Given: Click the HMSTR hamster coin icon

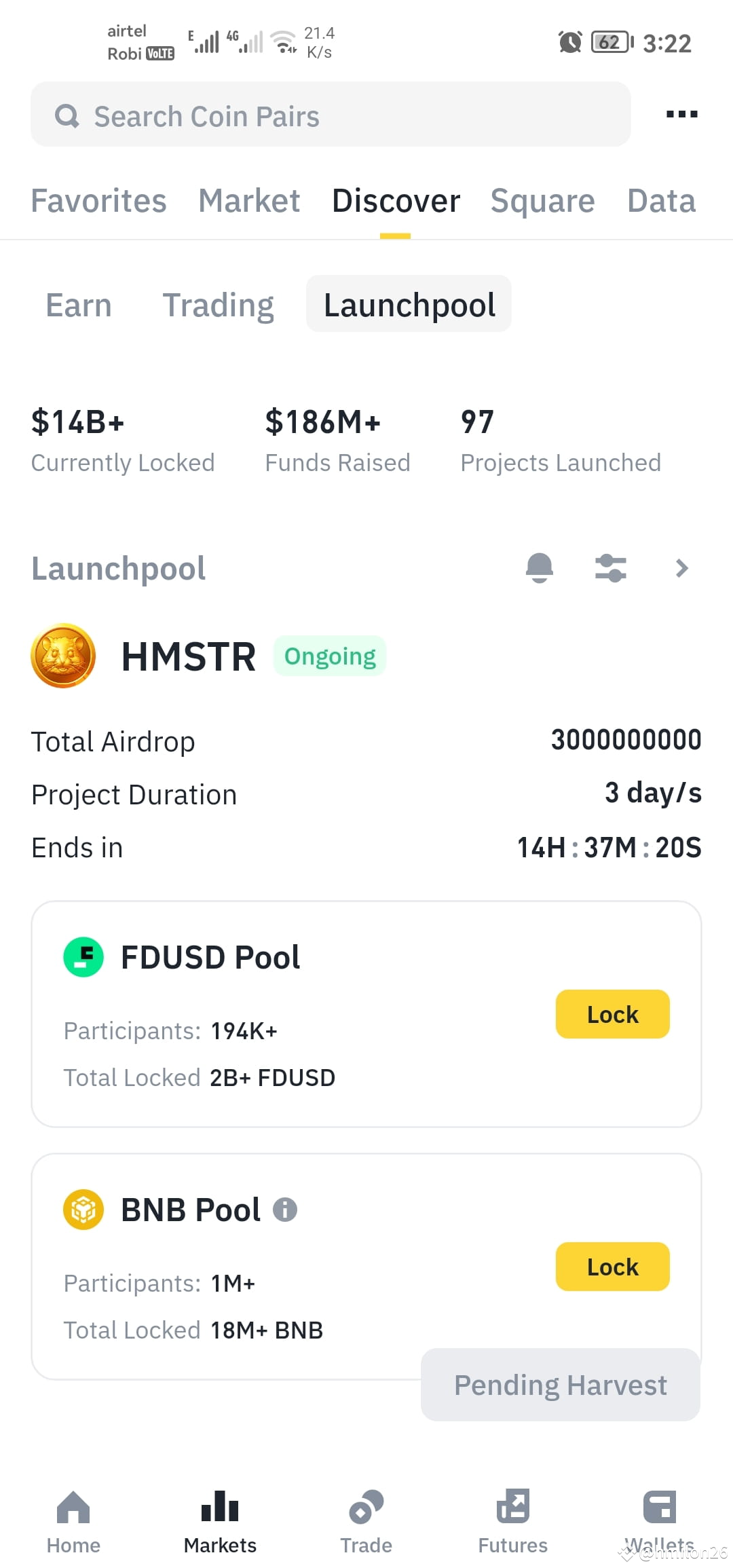Looking at the screenshot, I should pyautogui.click(x=63, y=656).
